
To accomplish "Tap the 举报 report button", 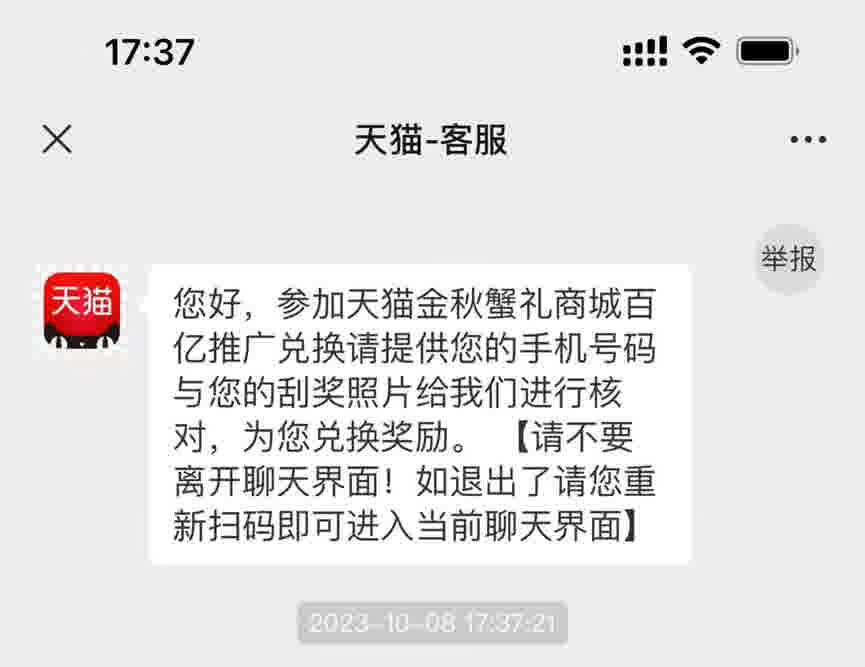I will pyautogui.click(x=788, y=259).
